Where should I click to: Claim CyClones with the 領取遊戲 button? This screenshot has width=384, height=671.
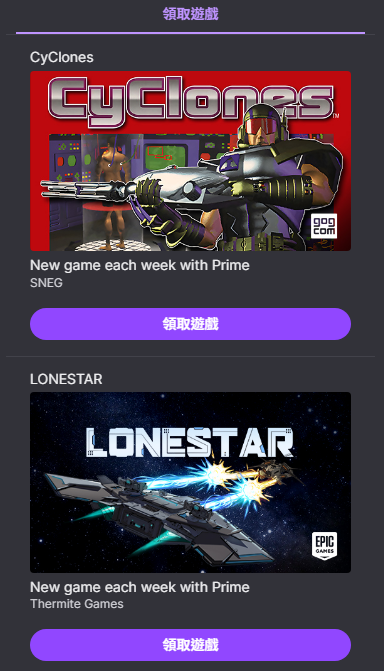coord(191,324)
